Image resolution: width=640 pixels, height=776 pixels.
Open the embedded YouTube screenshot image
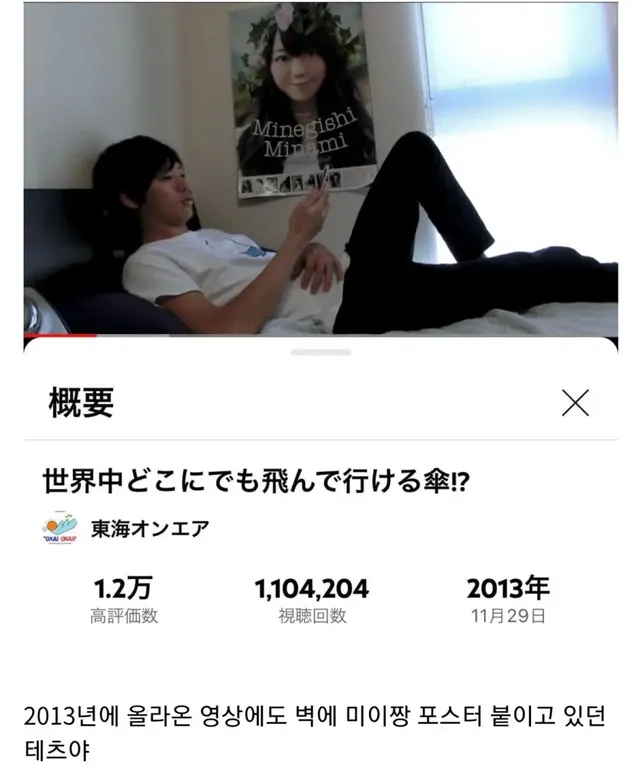pos(320,330)
